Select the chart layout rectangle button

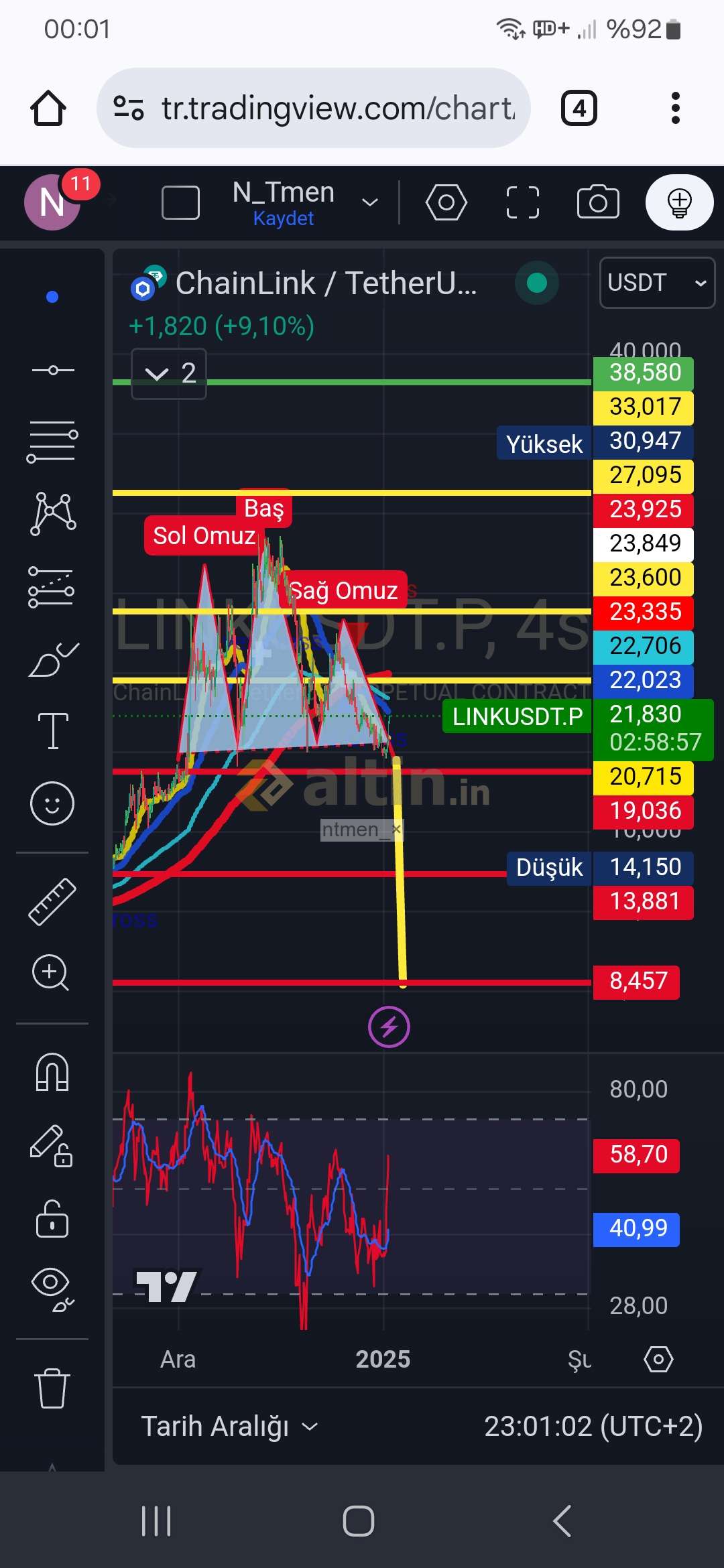click(x=180, y=202)
